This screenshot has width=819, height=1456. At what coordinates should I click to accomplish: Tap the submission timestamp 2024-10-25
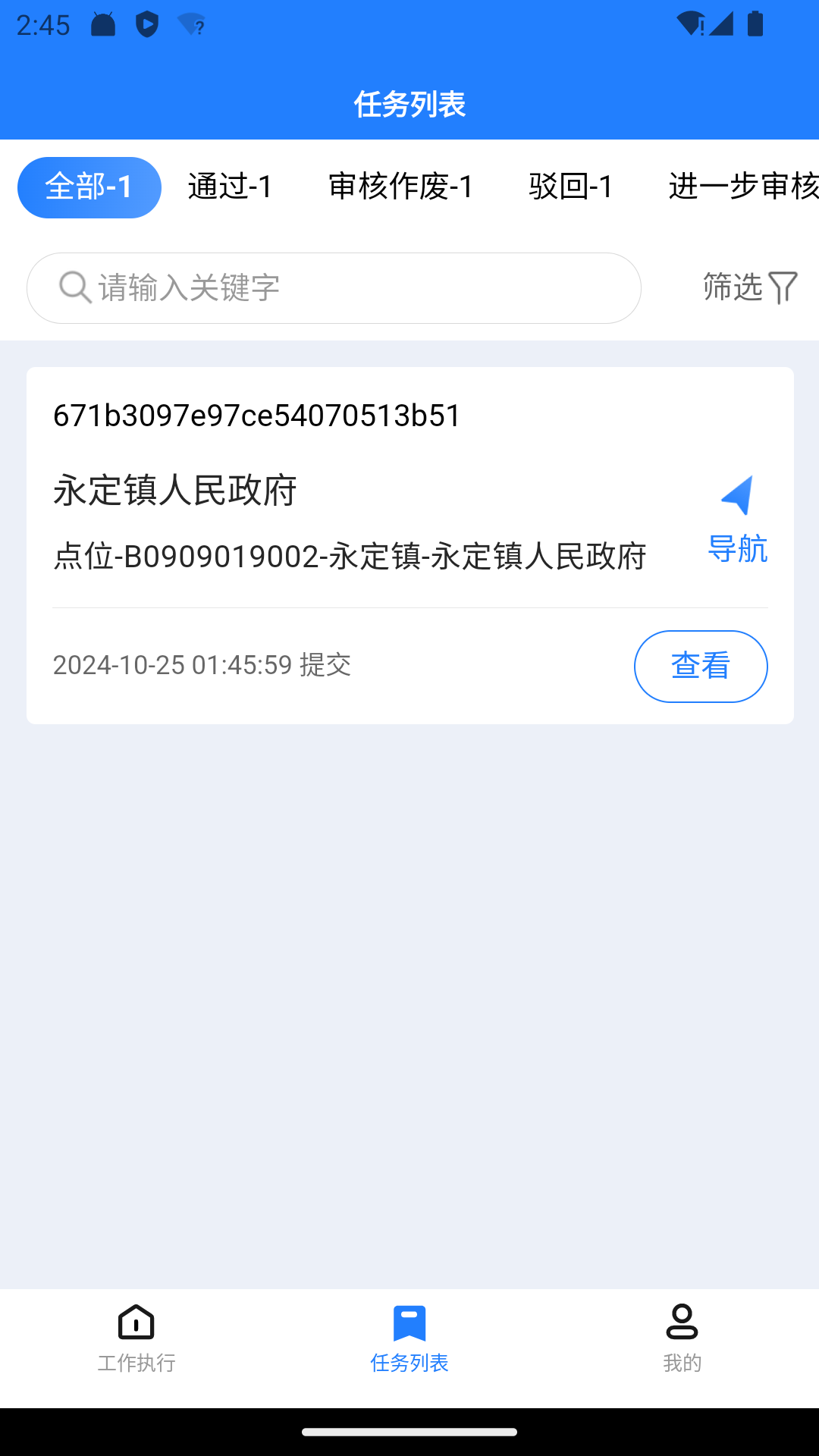pyautogui.click(x=201, y=665)
